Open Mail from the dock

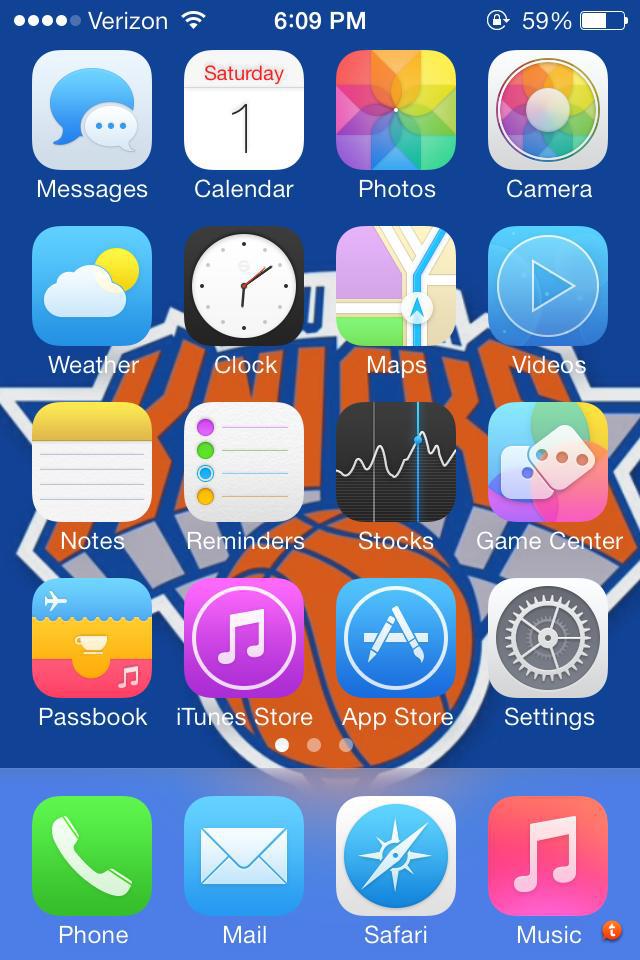point(244,856)
